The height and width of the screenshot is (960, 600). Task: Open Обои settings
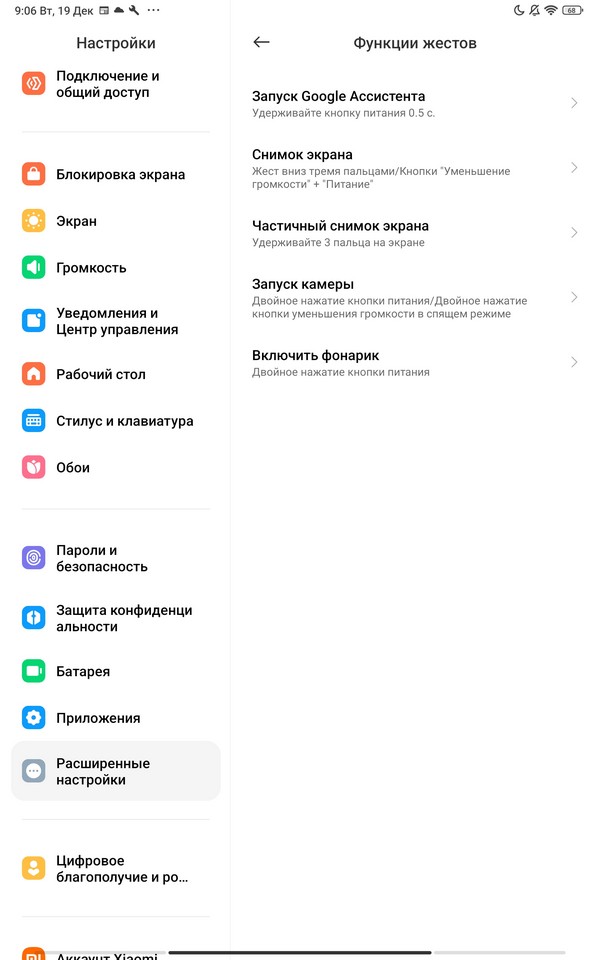[72, 467]
